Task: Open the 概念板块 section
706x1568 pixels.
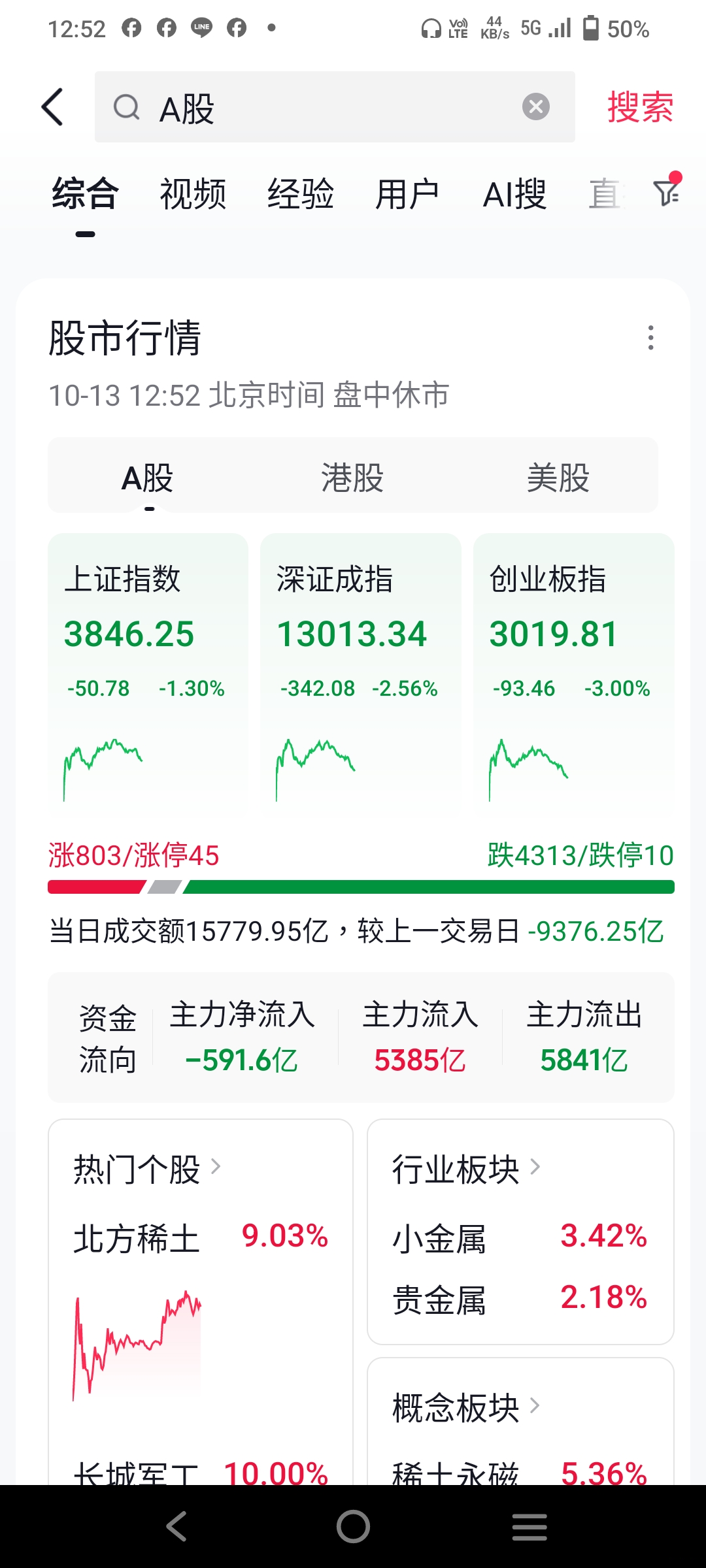Action: pos(466,1407)
